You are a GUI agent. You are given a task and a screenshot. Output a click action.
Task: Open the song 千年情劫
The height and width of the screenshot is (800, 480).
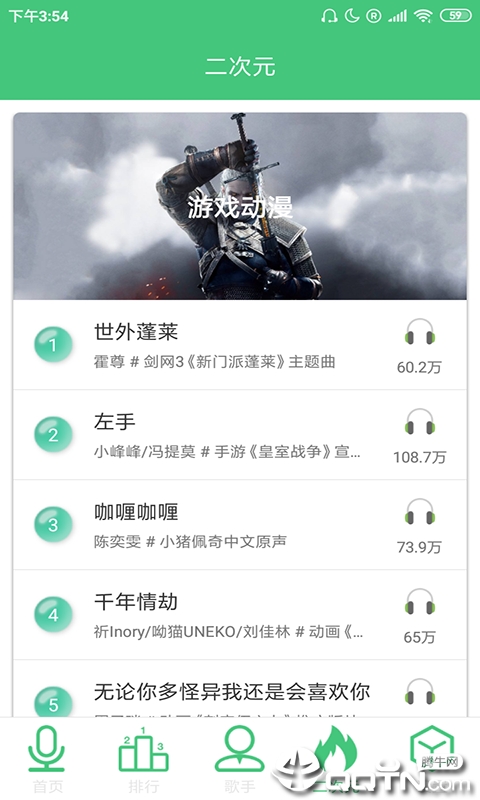[x=240, y=615]
